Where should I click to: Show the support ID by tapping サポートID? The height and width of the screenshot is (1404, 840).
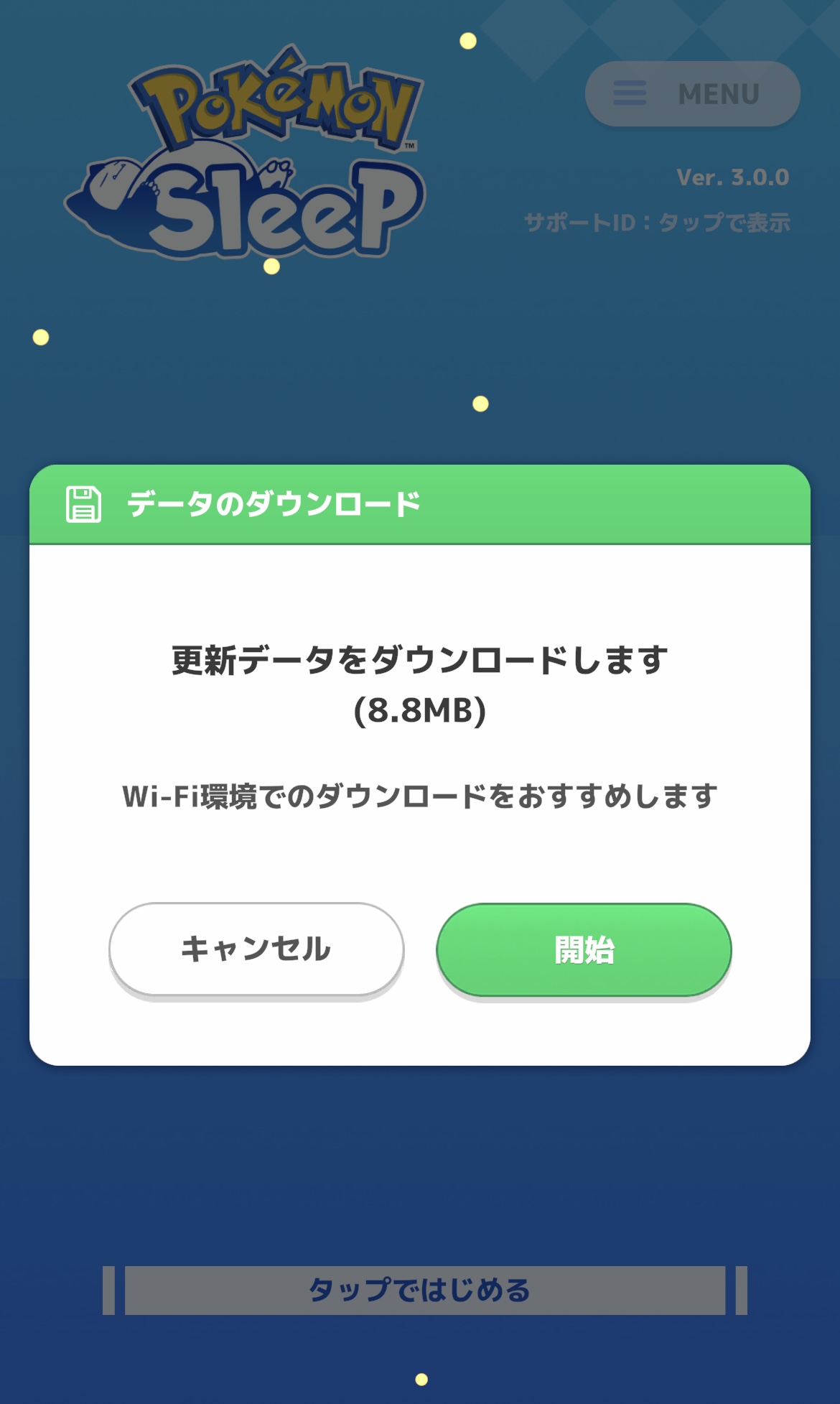657,223
